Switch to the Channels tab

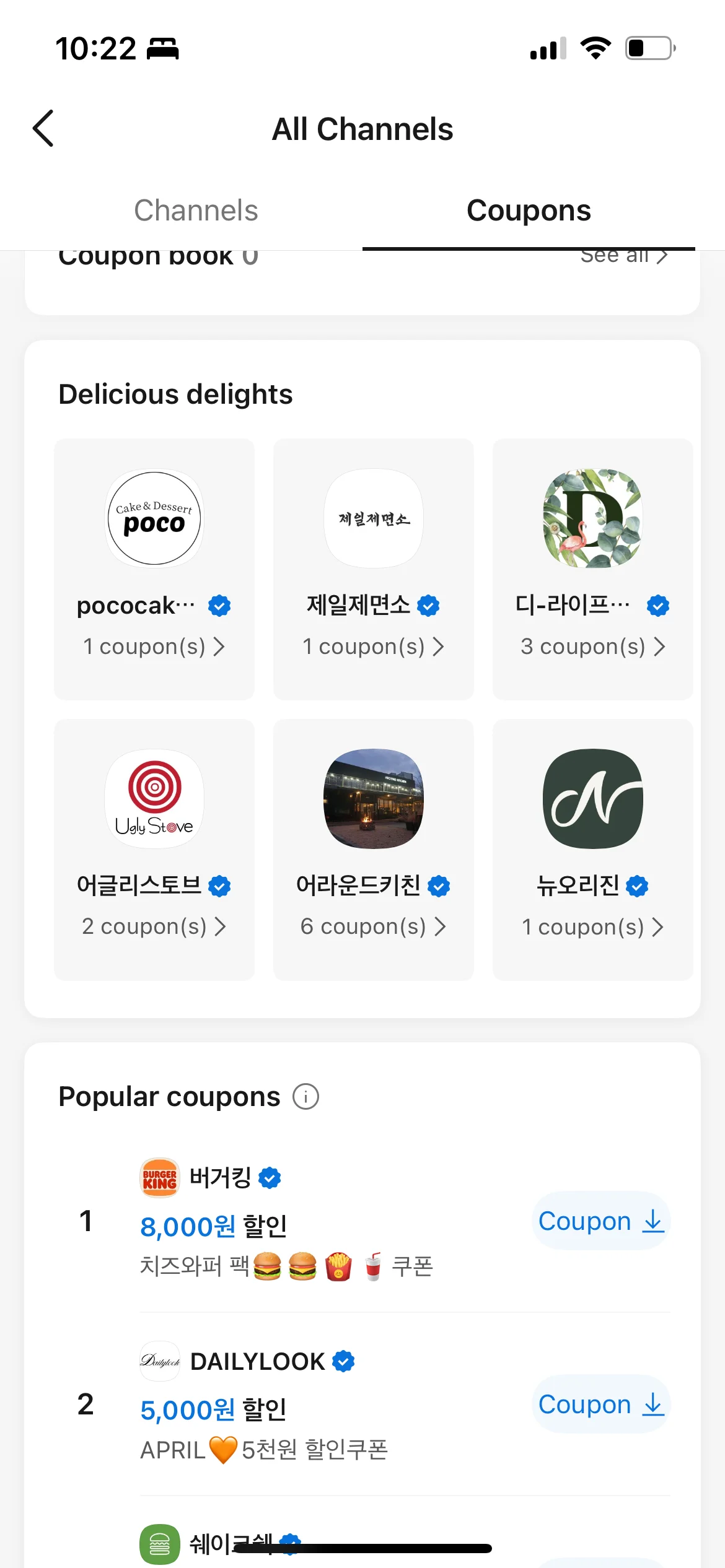point(196,211)
